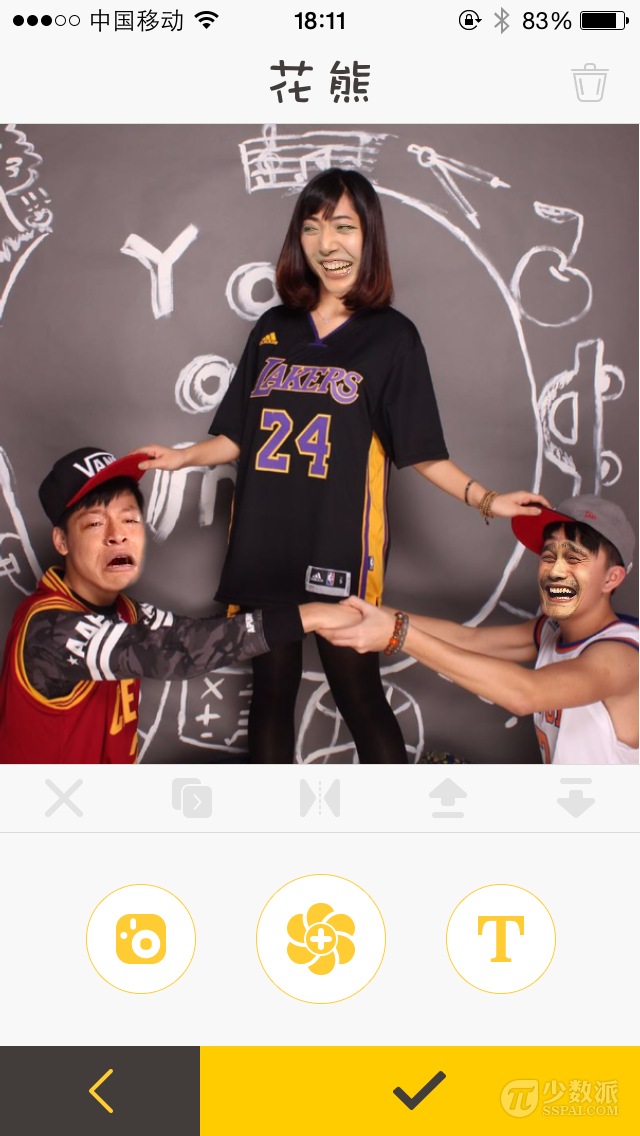The width and height of the screenshot is (640, 1136).
Task: Bring the layer forward
Action: click(448, 798)
